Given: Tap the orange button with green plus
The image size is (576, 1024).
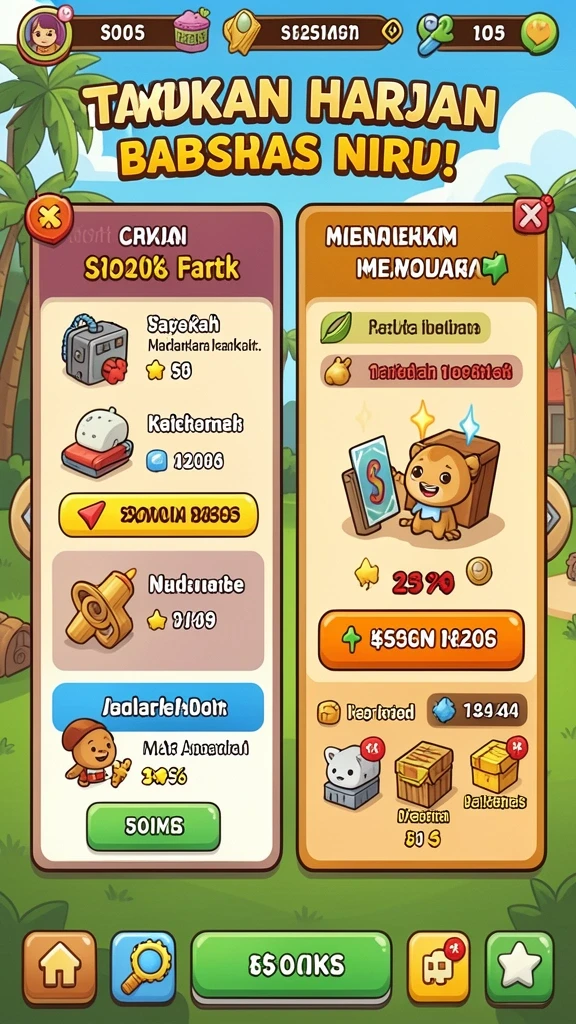Looking at the screenshot, I should 421,640.
